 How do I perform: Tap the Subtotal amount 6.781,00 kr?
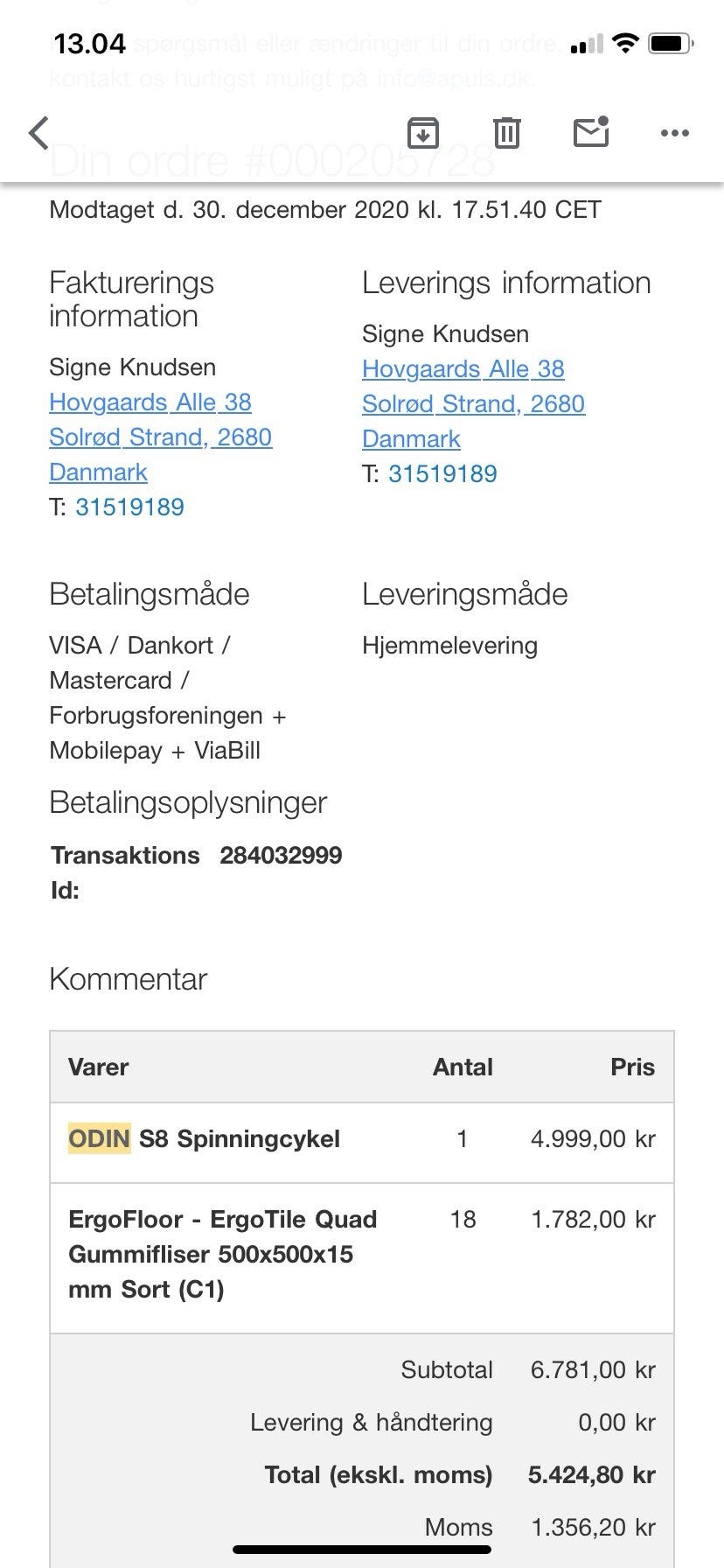coord(595,1369)
